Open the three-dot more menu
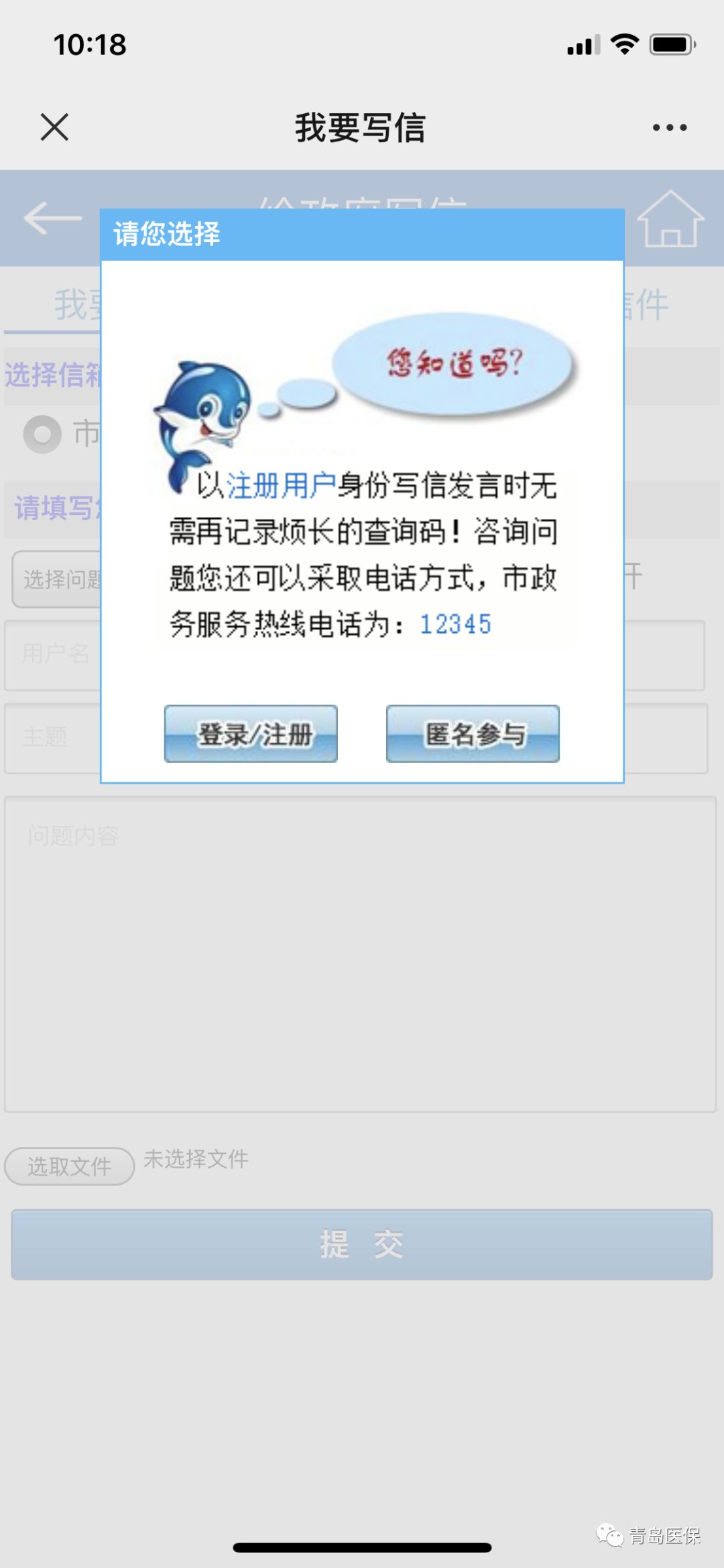Image resolution: width=724 pixels, height=1568 pixels. (669, 127)
